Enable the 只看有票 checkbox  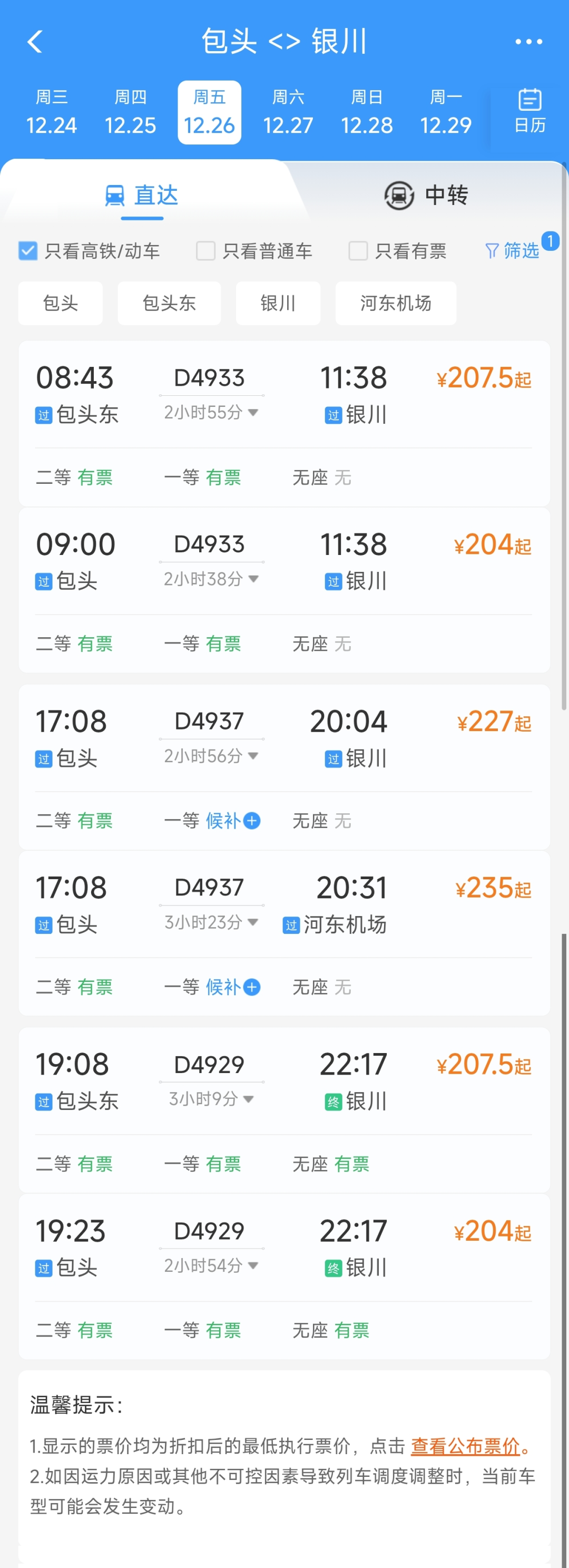click(x=358, y=250)
